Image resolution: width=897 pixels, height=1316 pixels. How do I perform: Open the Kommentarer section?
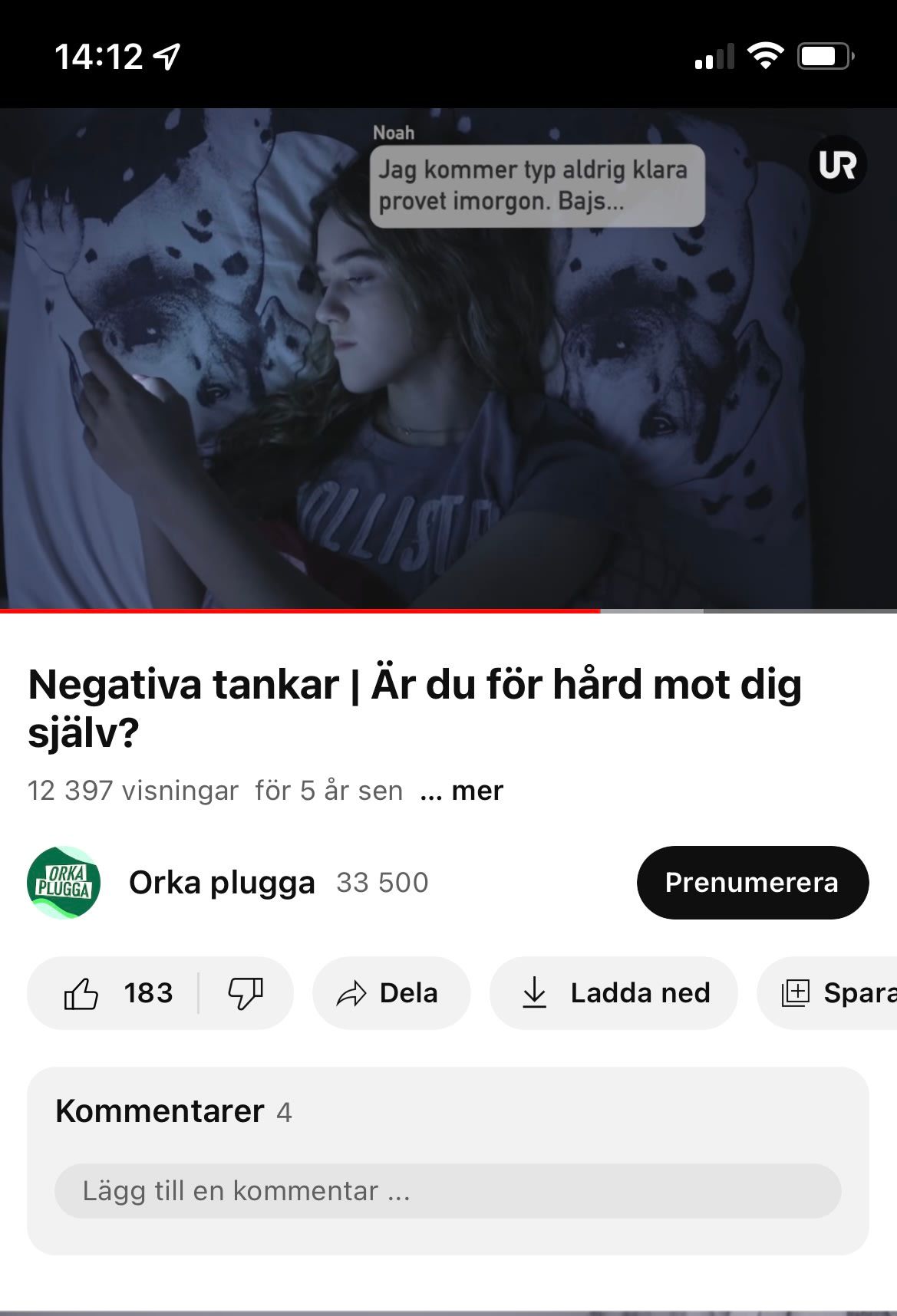(x=173, y=1111)
